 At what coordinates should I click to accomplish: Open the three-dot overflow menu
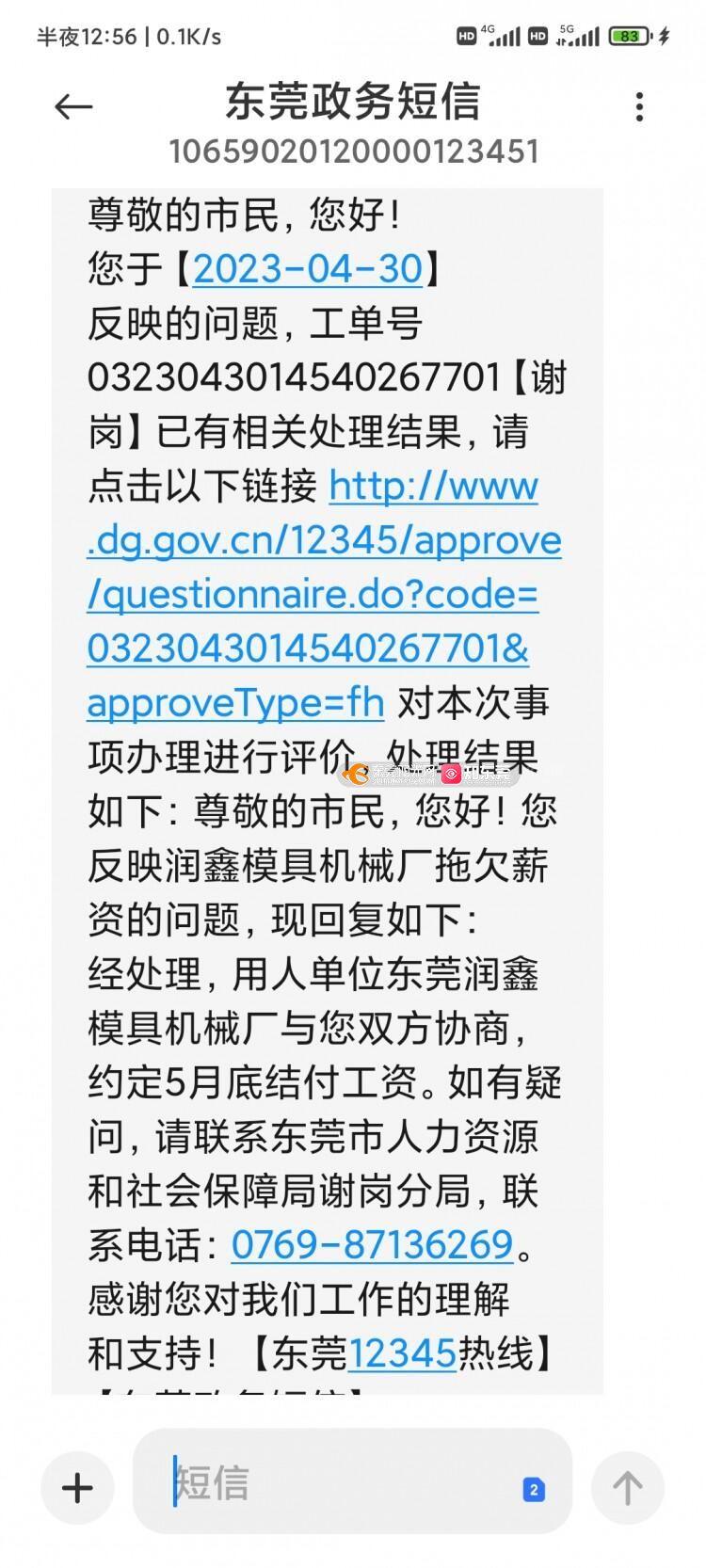click(639, 107)
